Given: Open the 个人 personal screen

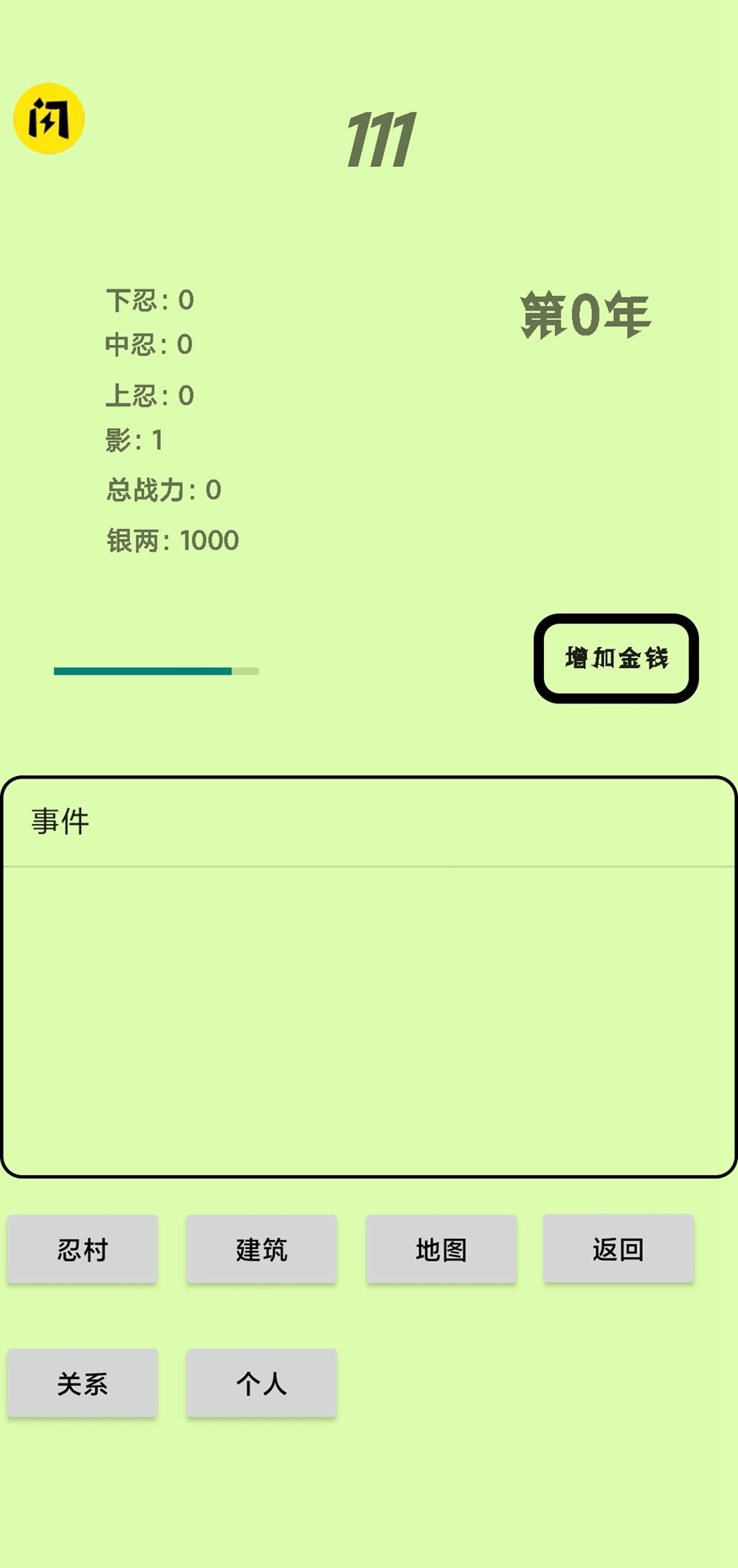Looking at the screenshot, I should (x=261, y=1382).
